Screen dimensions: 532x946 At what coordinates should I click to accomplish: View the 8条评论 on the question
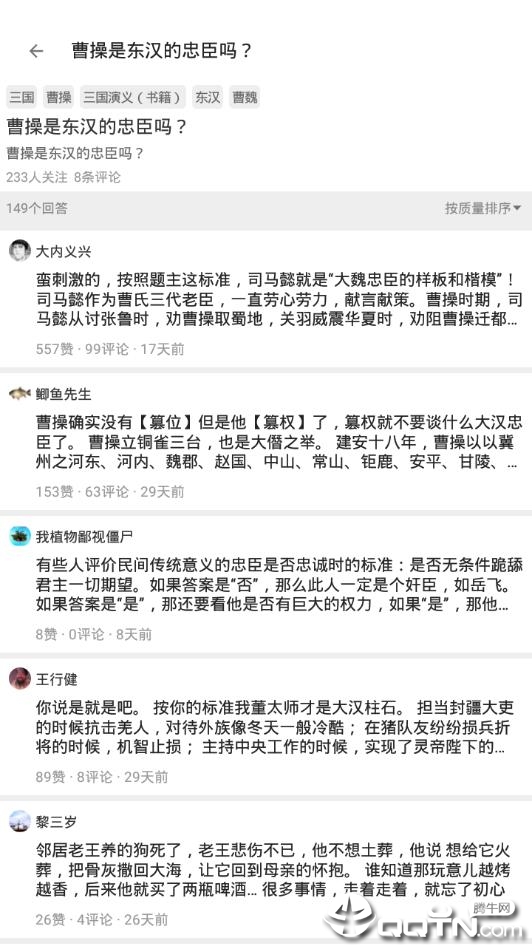[x=97, y=177]
